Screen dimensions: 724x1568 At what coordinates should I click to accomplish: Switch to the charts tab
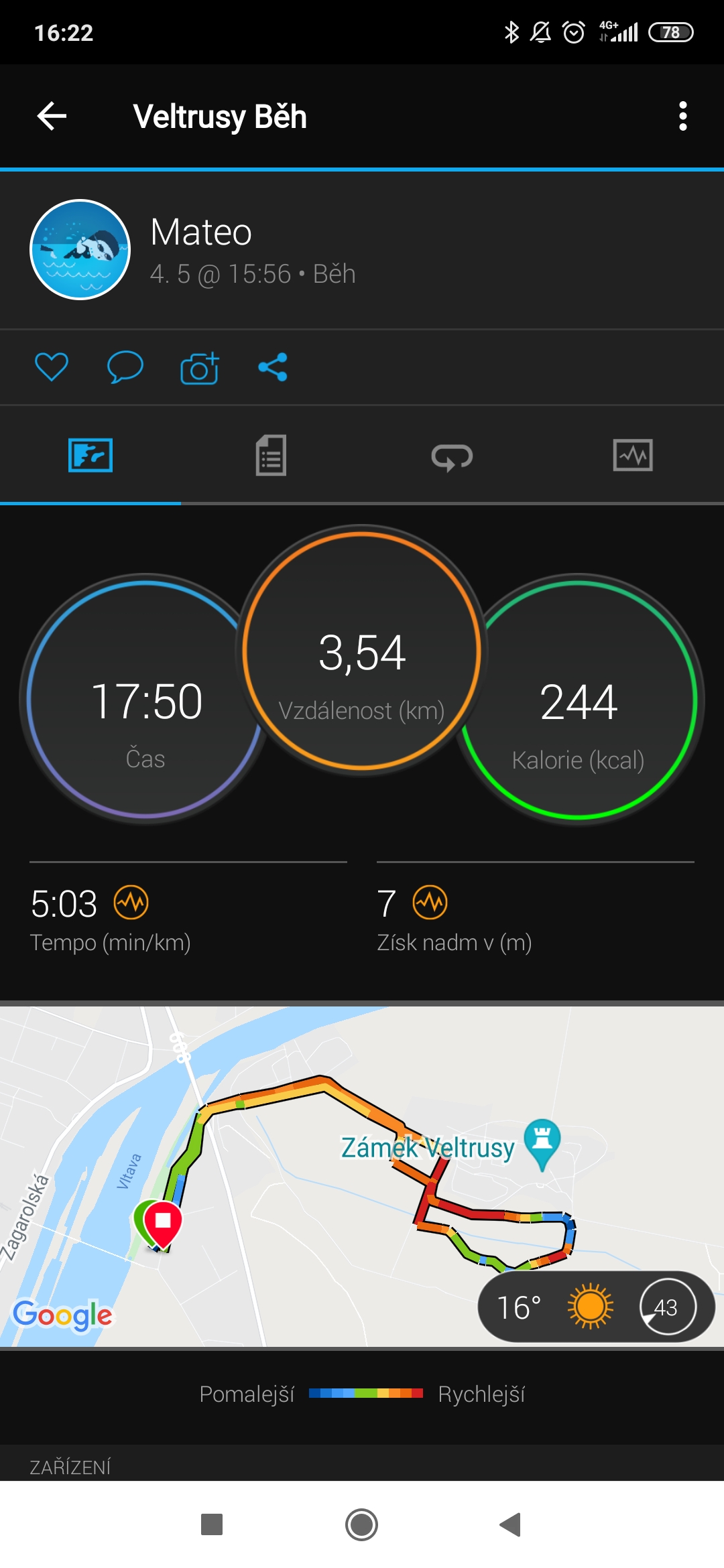(x=633, y=456)
